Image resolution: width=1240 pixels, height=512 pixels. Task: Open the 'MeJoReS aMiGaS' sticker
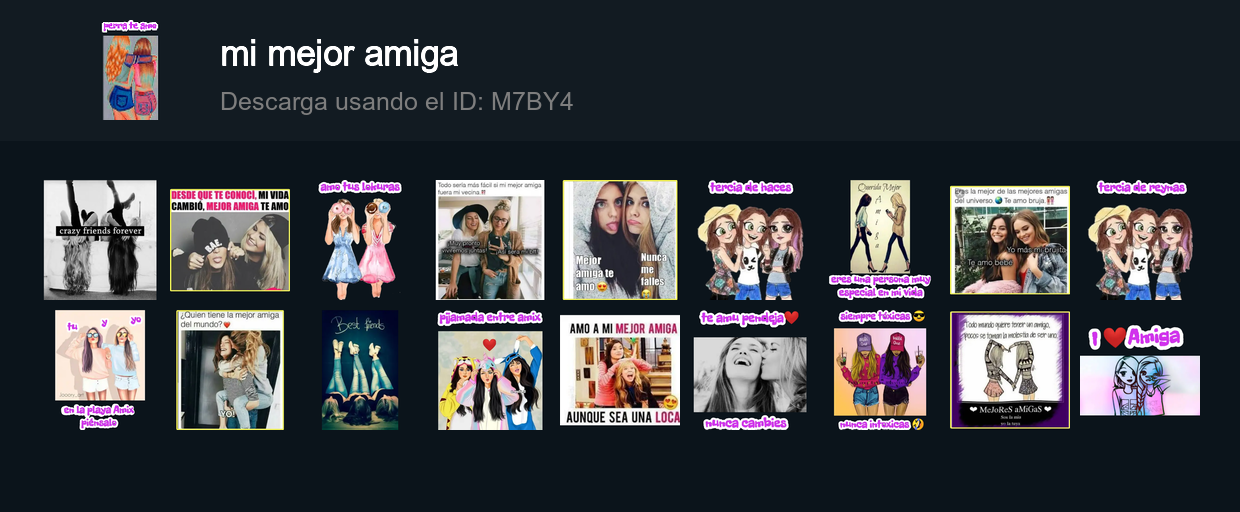click(x=1010, y=370)
